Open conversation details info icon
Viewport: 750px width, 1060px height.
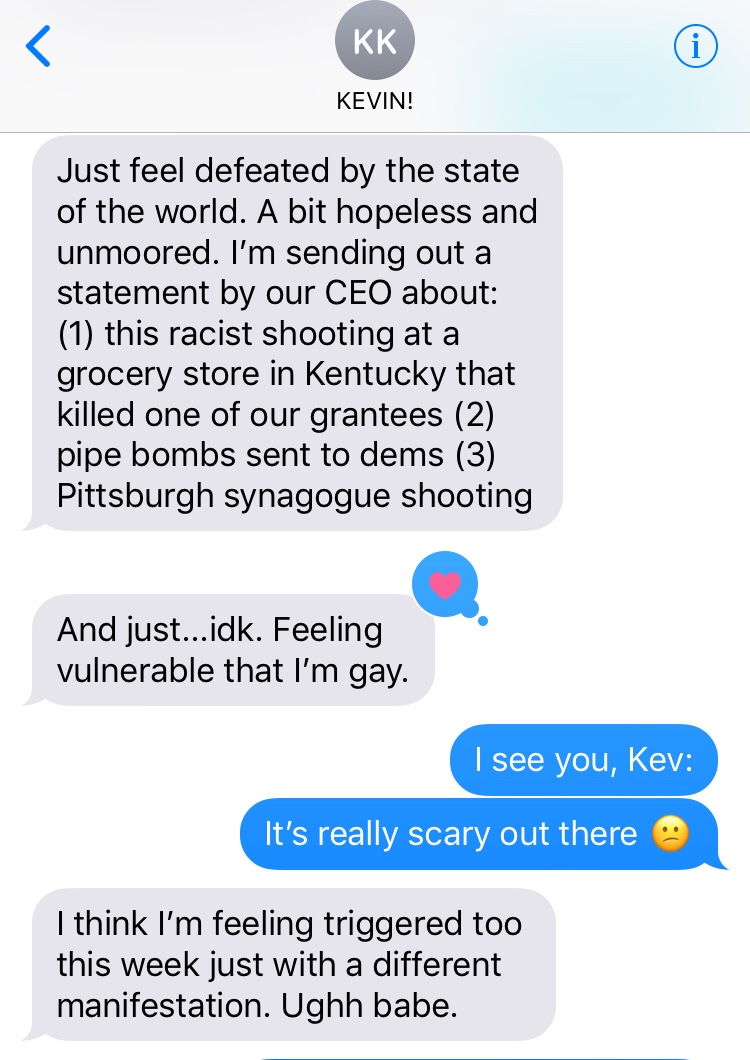pyautogui.click(x=696, y=47)
